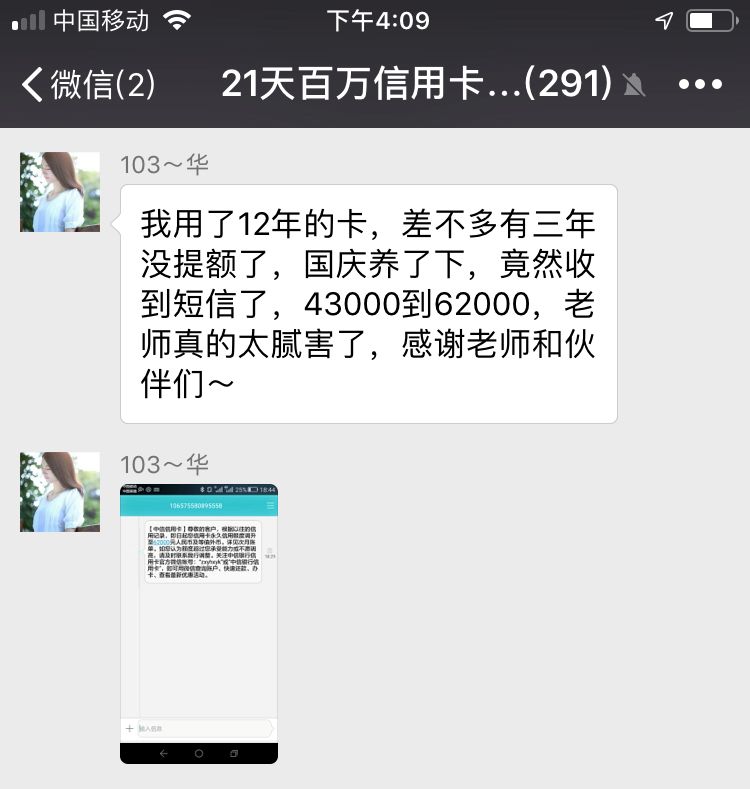Open the screenshot image sent by 103～华
This screenshot has width=750, height=789.
pos(199,623)
